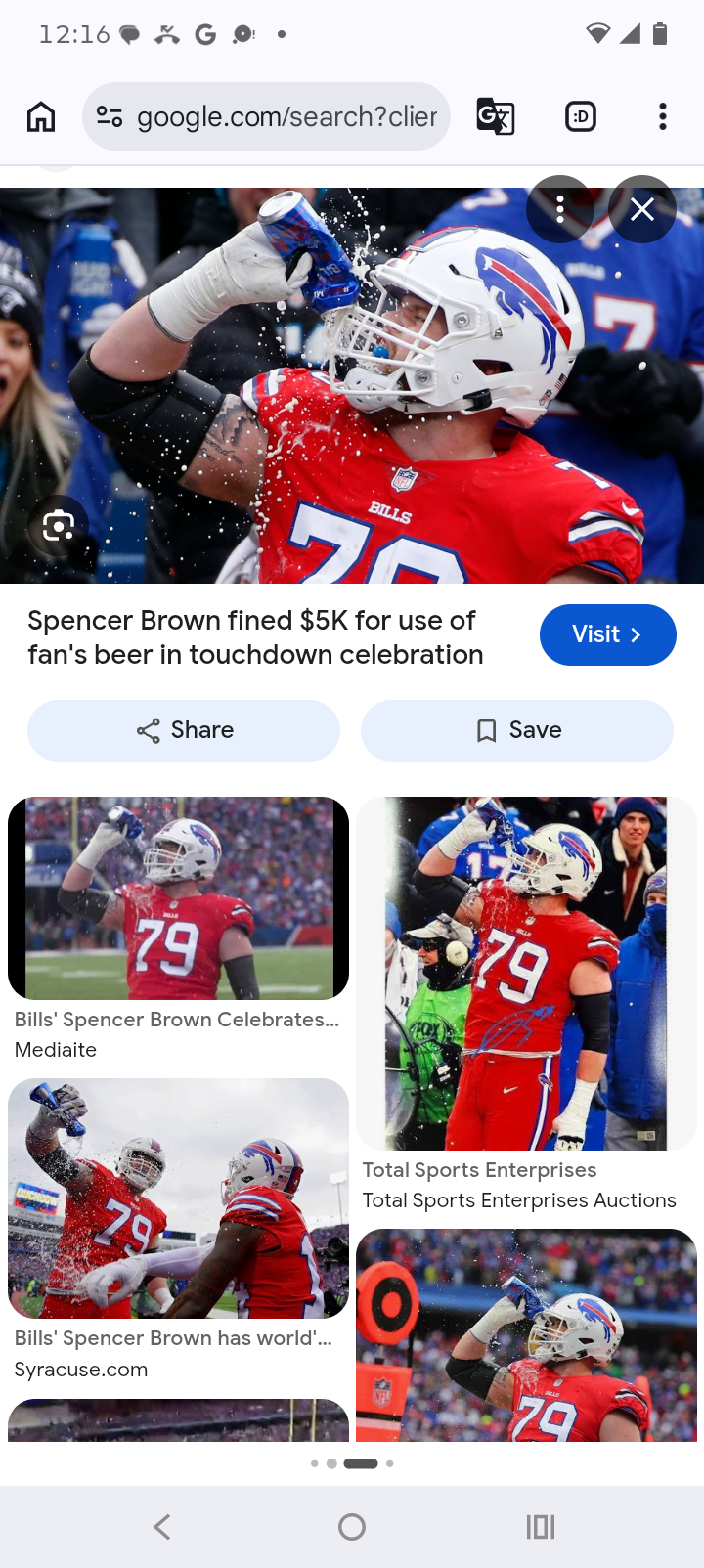Open the tab switcher
The height and width of the screenshot is (1568, 704).
[581, 116]
